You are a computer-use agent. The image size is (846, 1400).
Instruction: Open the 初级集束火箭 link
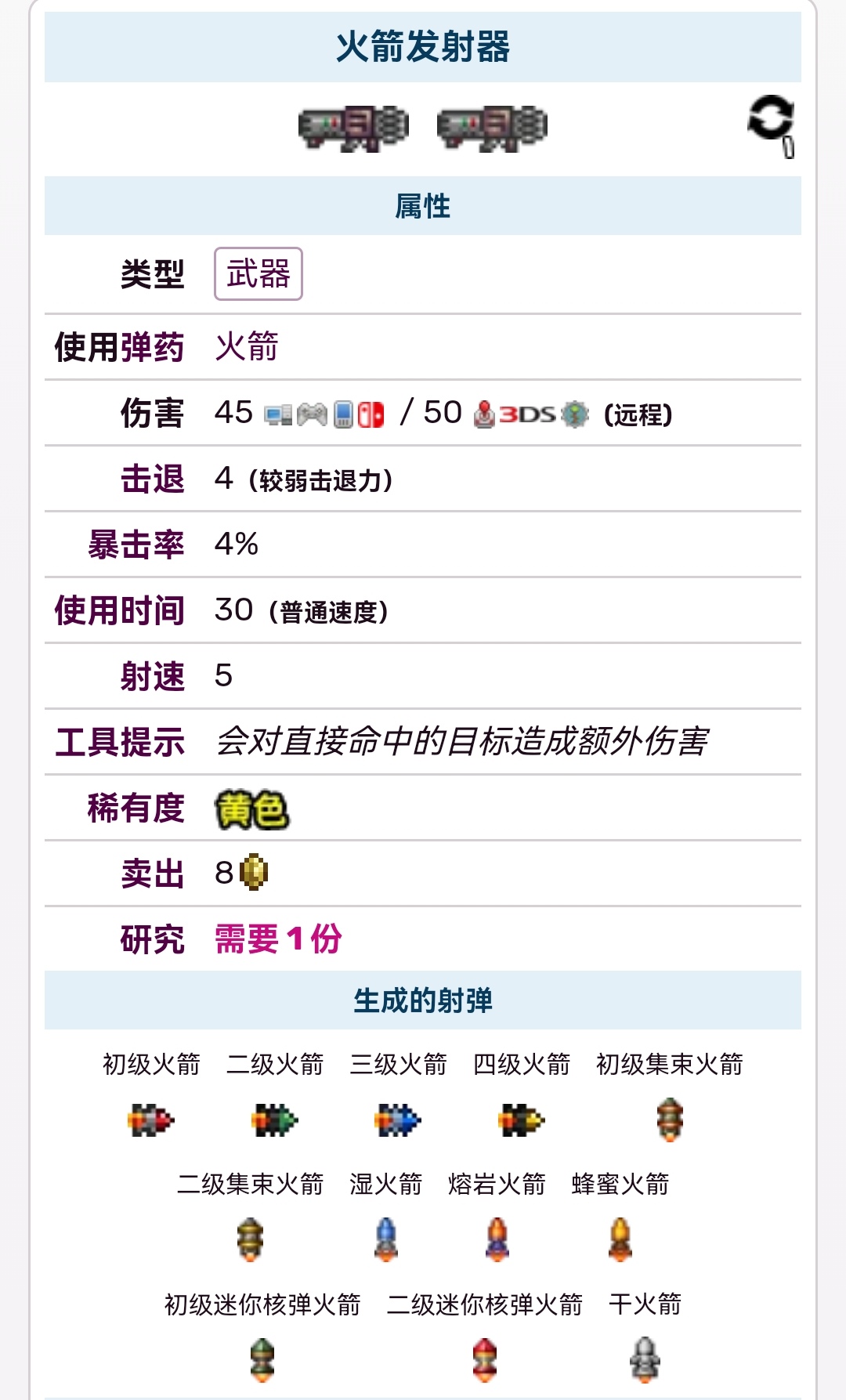point(670,1065)
